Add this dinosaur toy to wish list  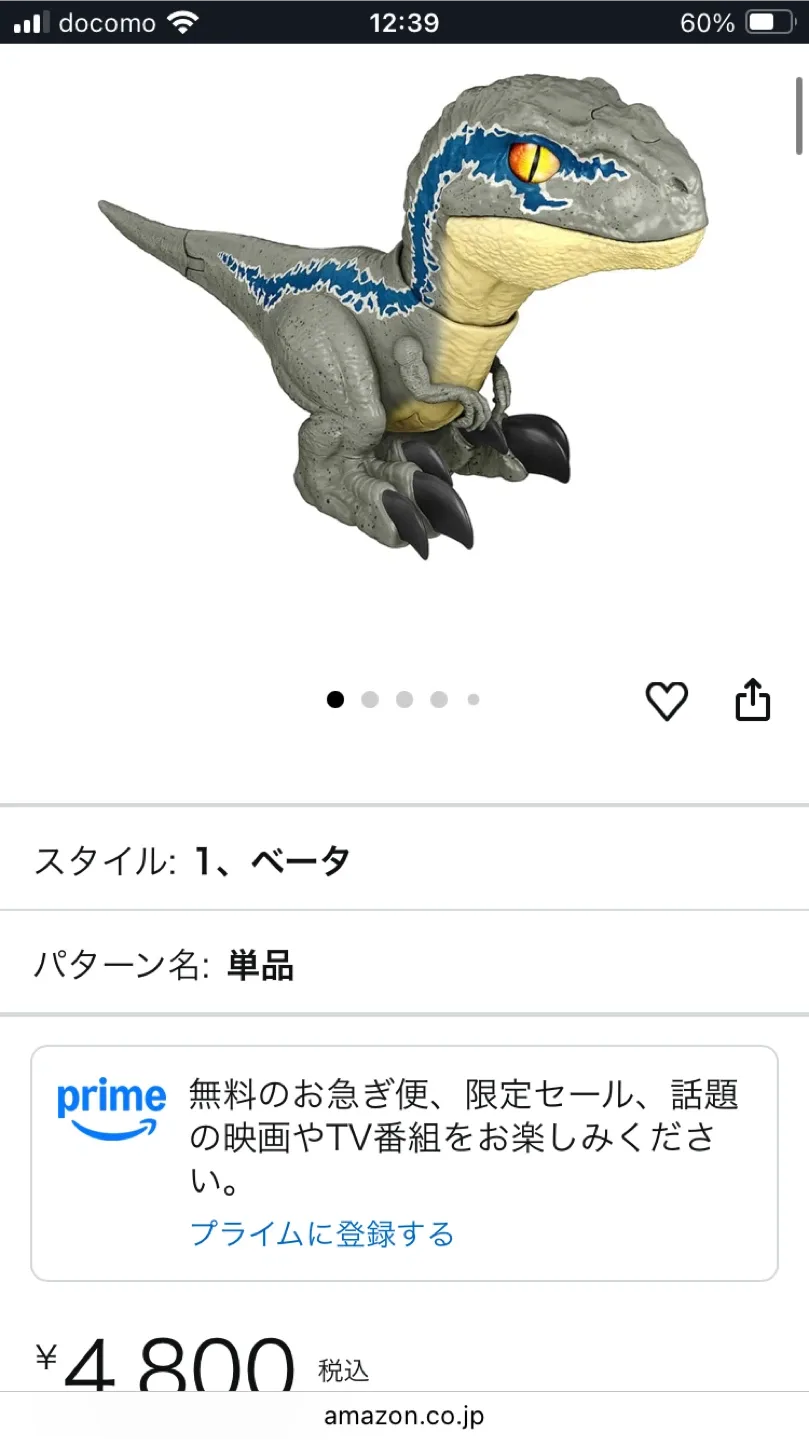[666, 700]
